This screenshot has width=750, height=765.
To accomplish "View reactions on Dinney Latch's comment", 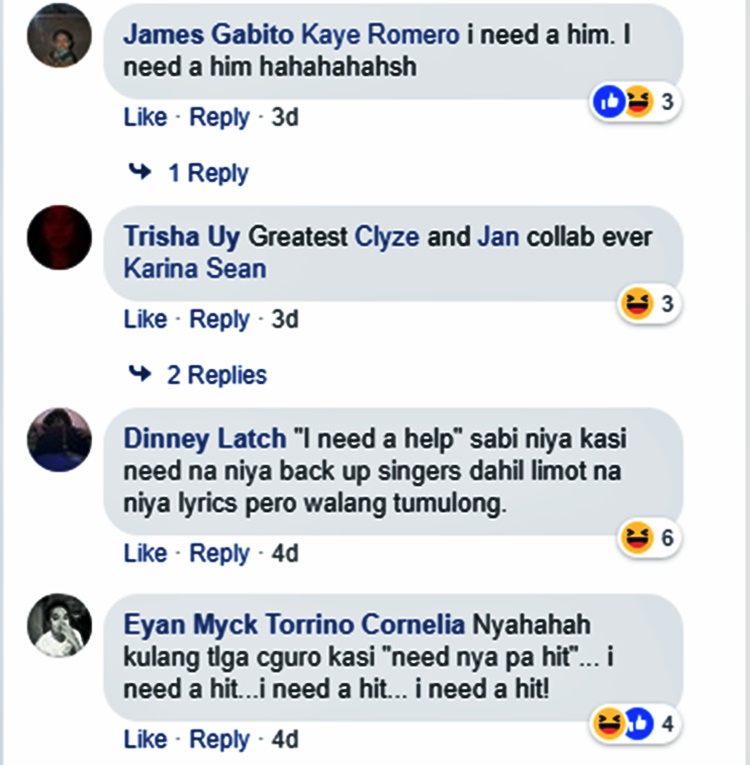I will pyautogui.click(x=648, y=539).
